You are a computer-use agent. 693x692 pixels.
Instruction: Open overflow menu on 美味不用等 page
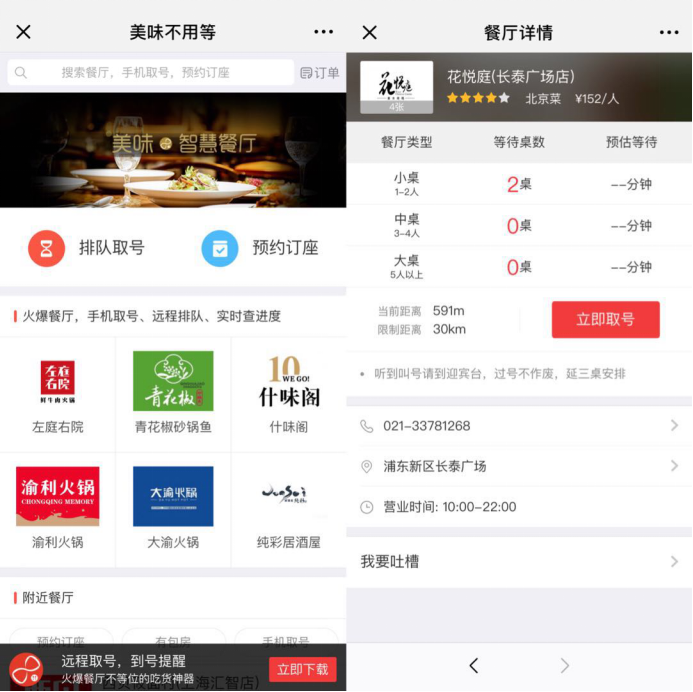coord(323,32)
